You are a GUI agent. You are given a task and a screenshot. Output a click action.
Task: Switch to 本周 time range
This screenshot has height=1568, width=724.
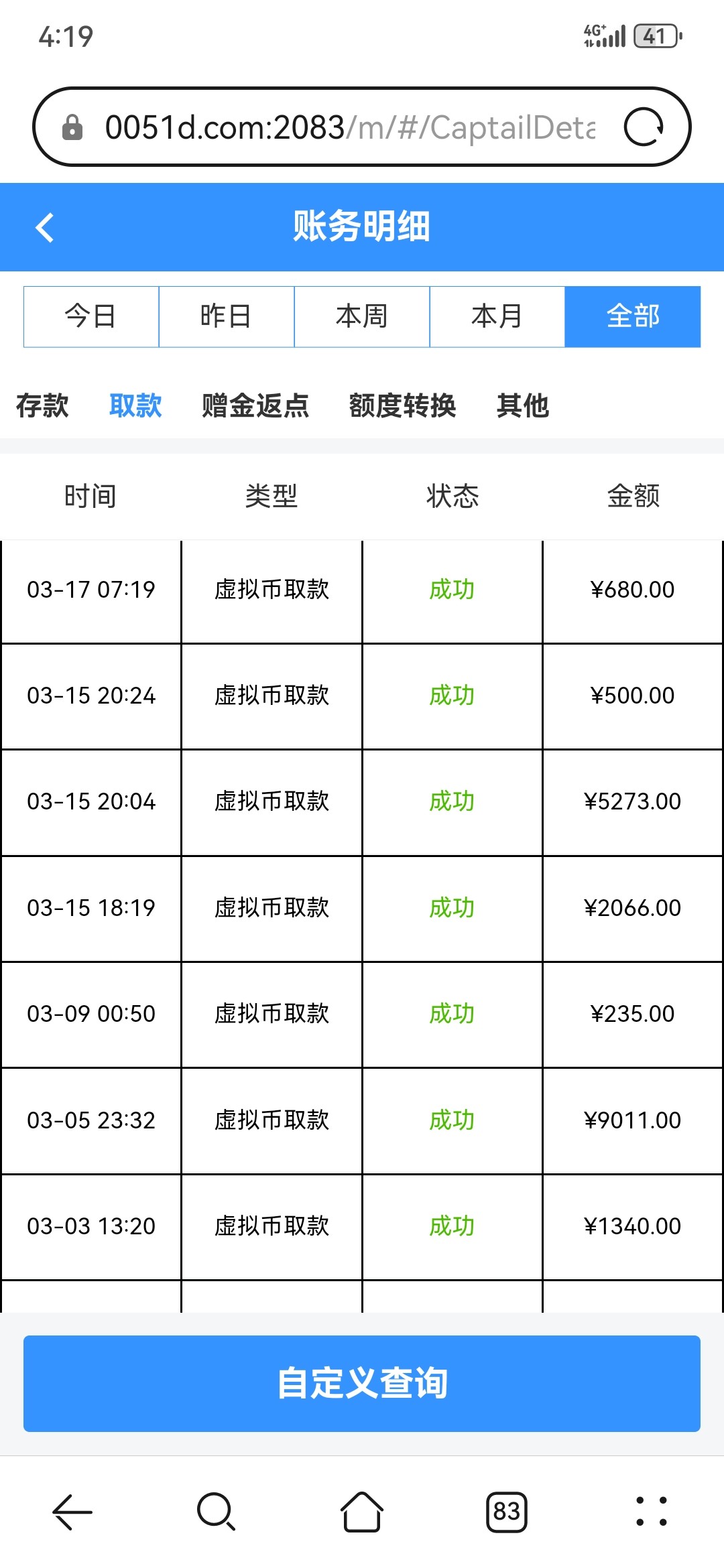point(362,316)
